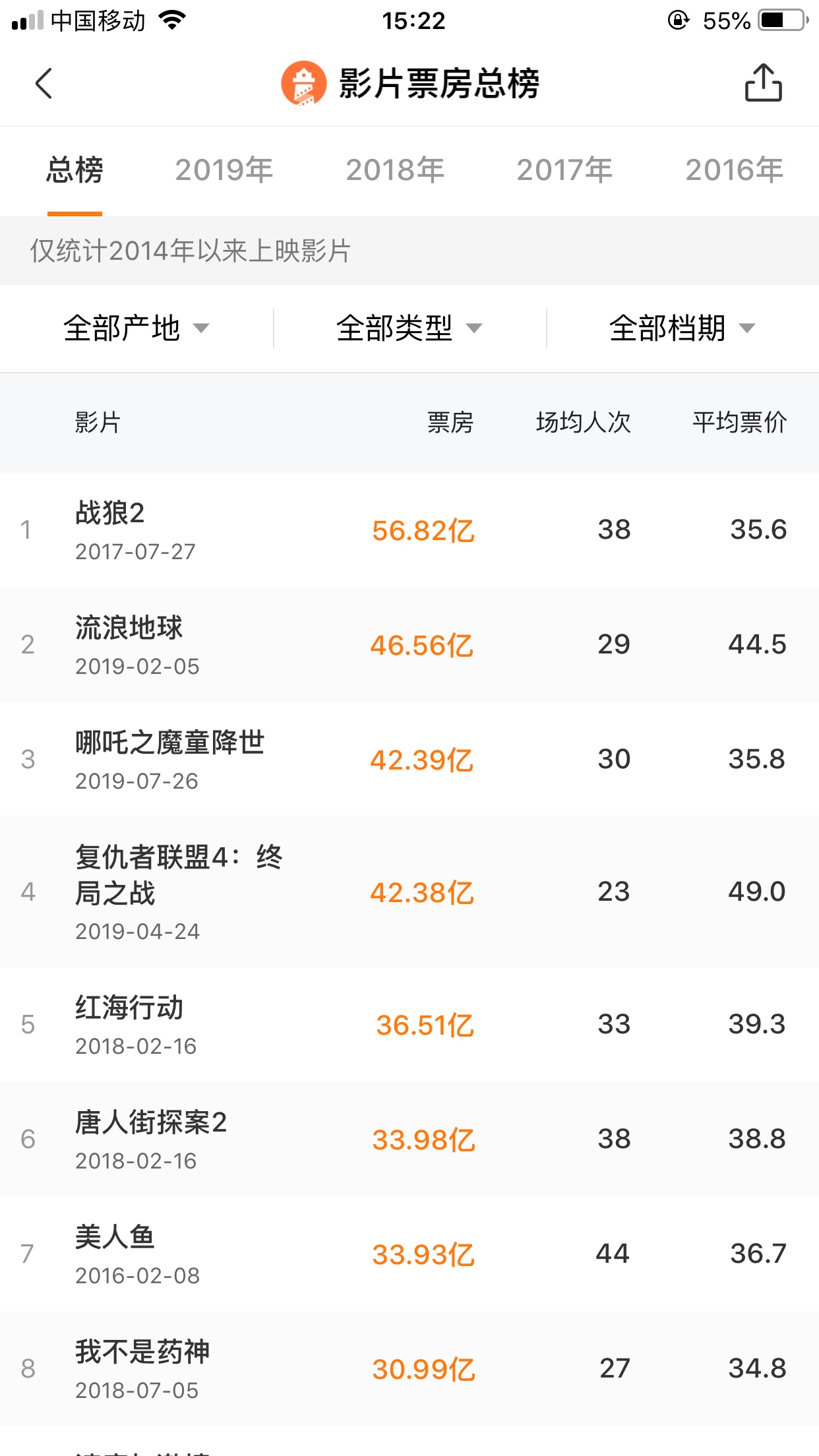Open 我不是药神 box office details
The image size is (819, 1456).
[x=409, y=1369]
